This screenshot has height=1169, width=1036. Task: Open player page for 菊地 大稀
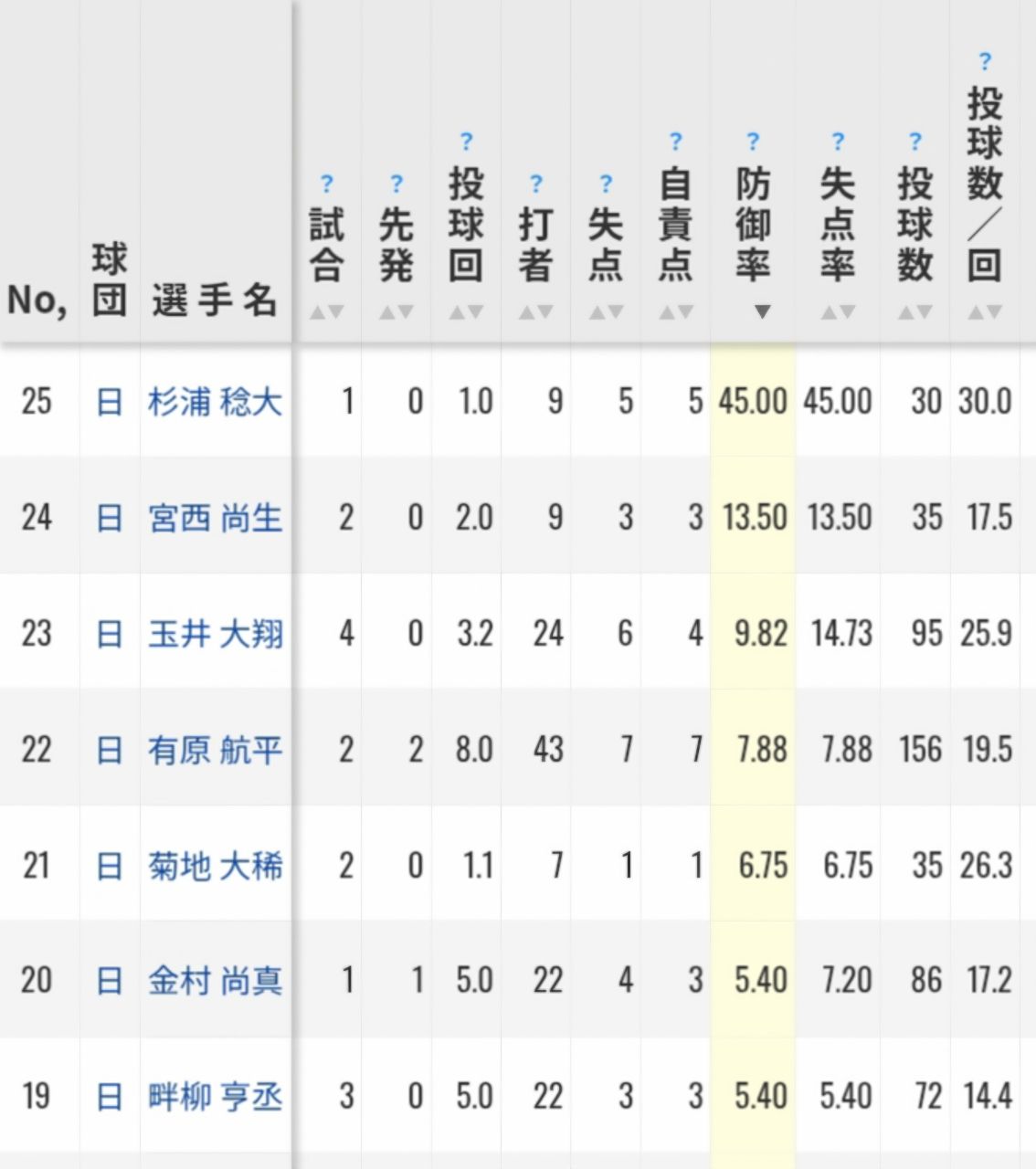pyautogui.click(x=215, y=866)
